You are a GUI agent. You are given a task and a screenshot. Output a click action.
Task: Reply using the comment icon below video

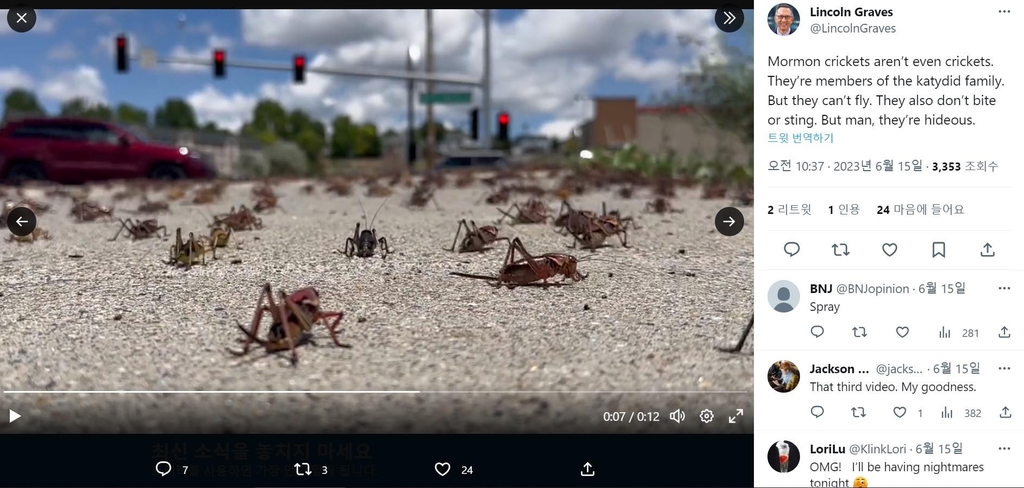click(x=164, y=469)
